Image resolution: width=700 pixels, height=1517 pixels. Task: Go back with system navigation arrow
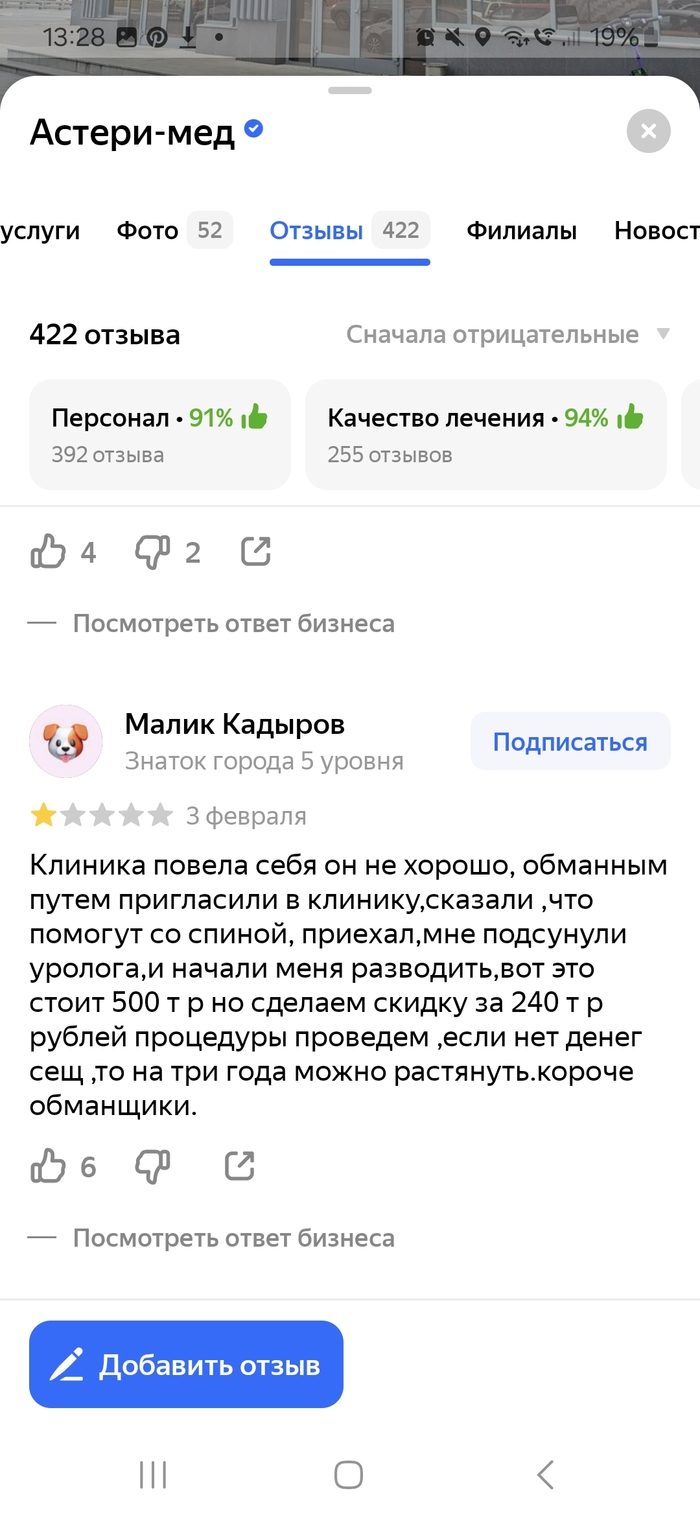(x=545, y=1474)
